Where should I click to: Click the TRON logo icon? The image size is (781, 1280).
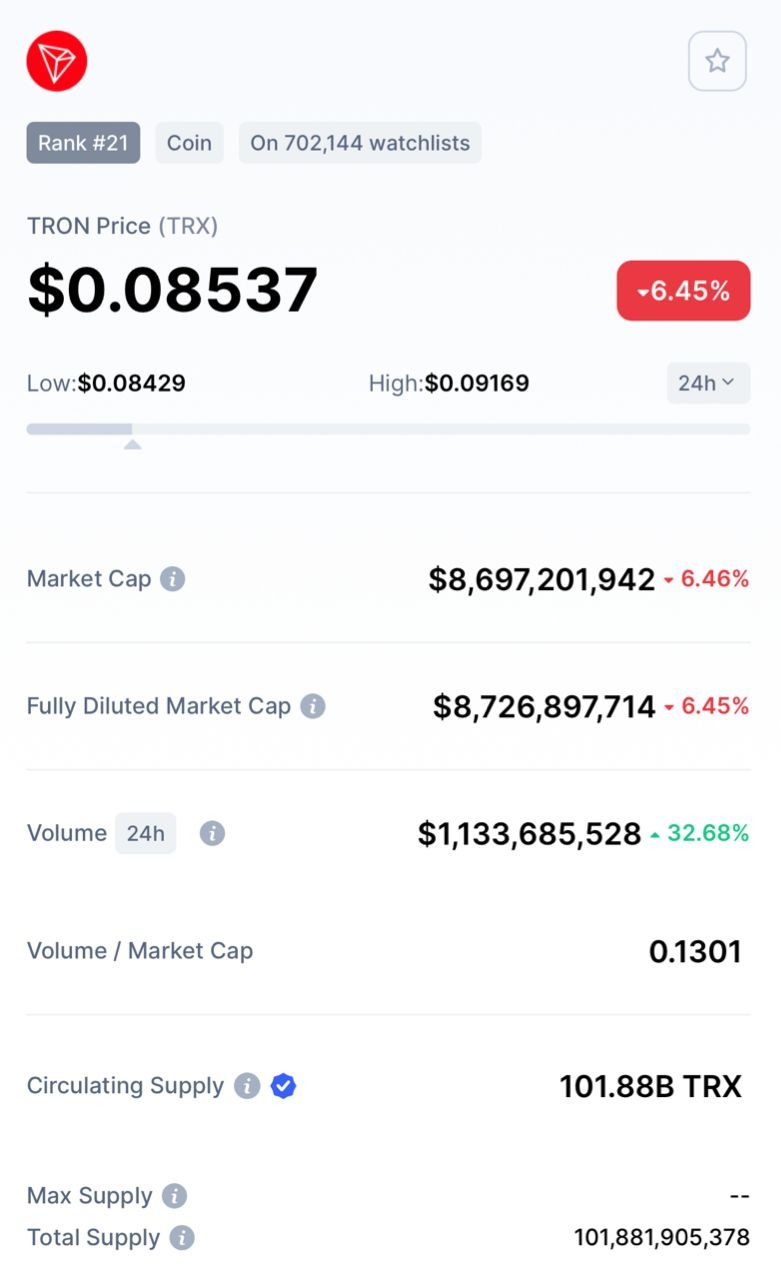[57, 61]
